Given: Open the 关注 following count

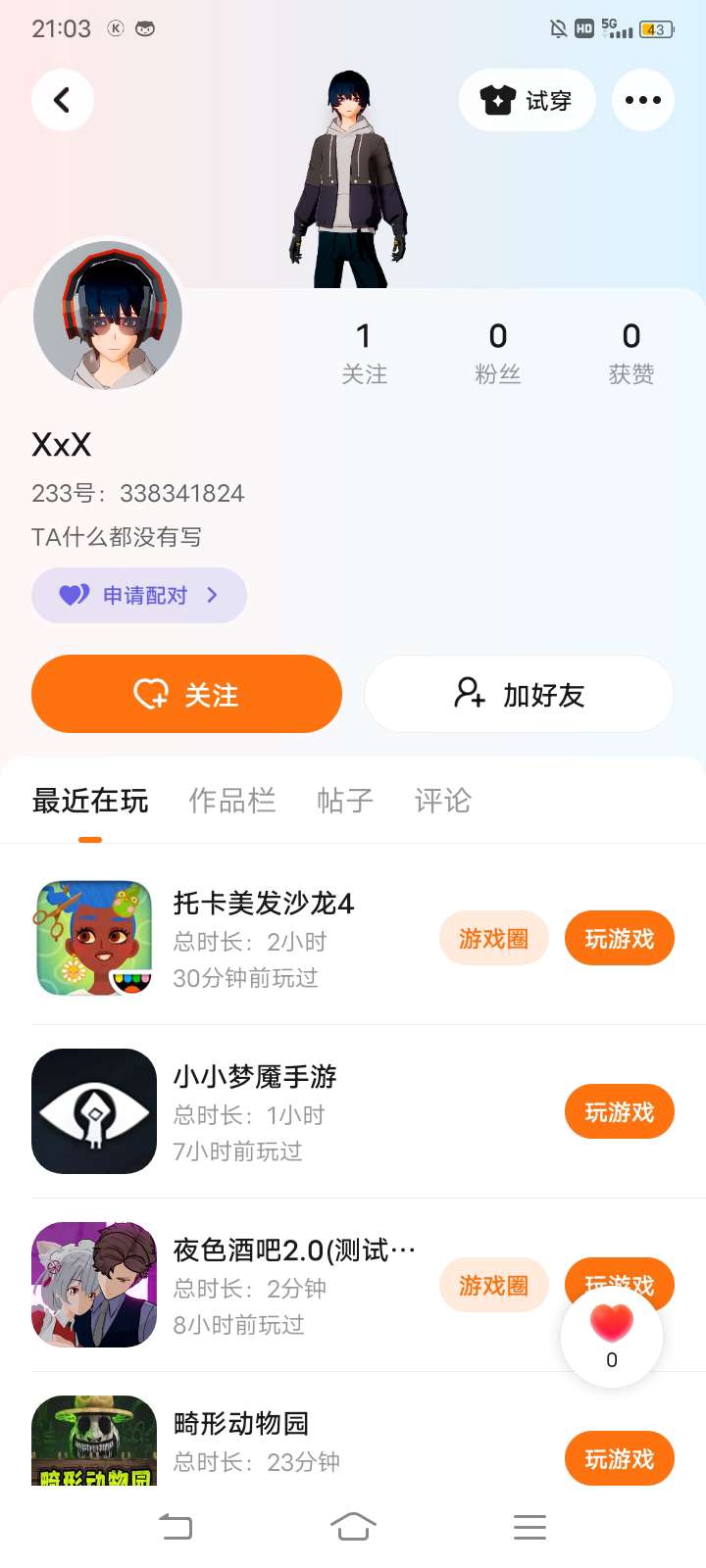Looking at the screenshot, I should pos(364,353).
